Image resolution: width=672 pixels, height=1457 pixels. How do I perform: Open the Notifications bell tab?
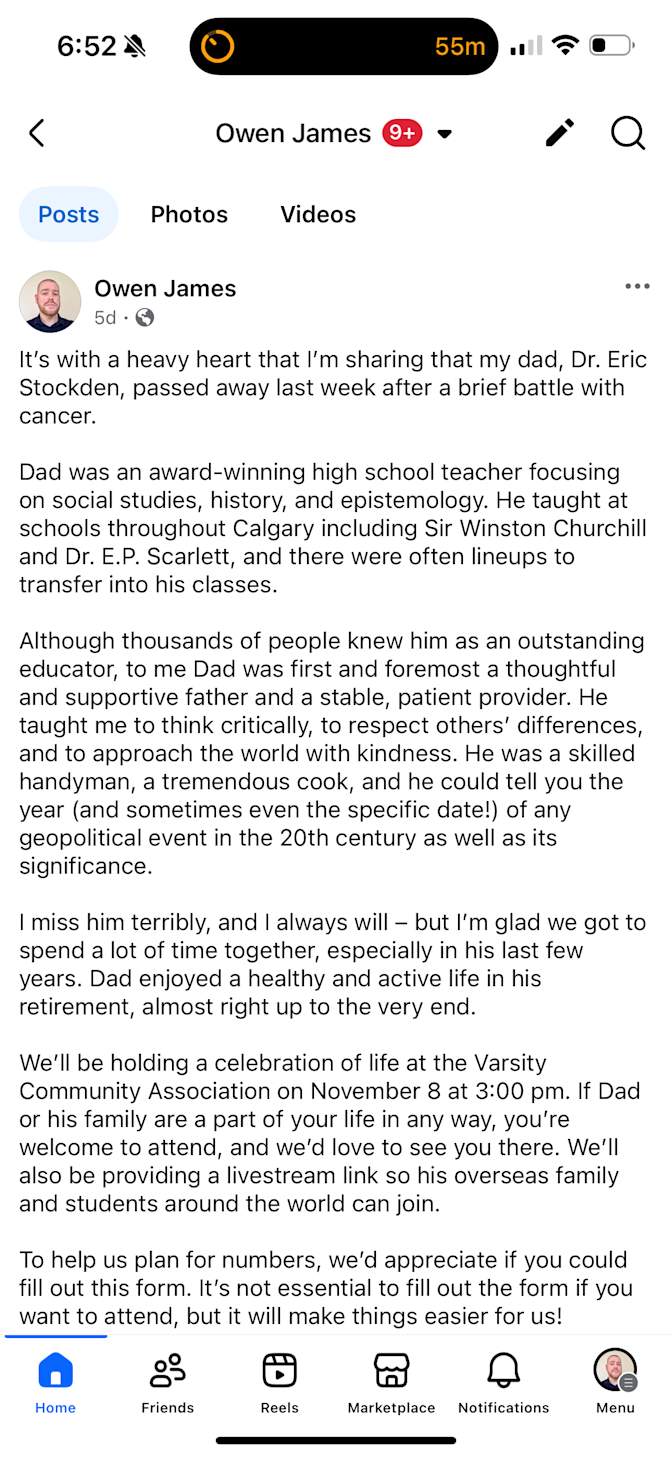point(503,1382)
